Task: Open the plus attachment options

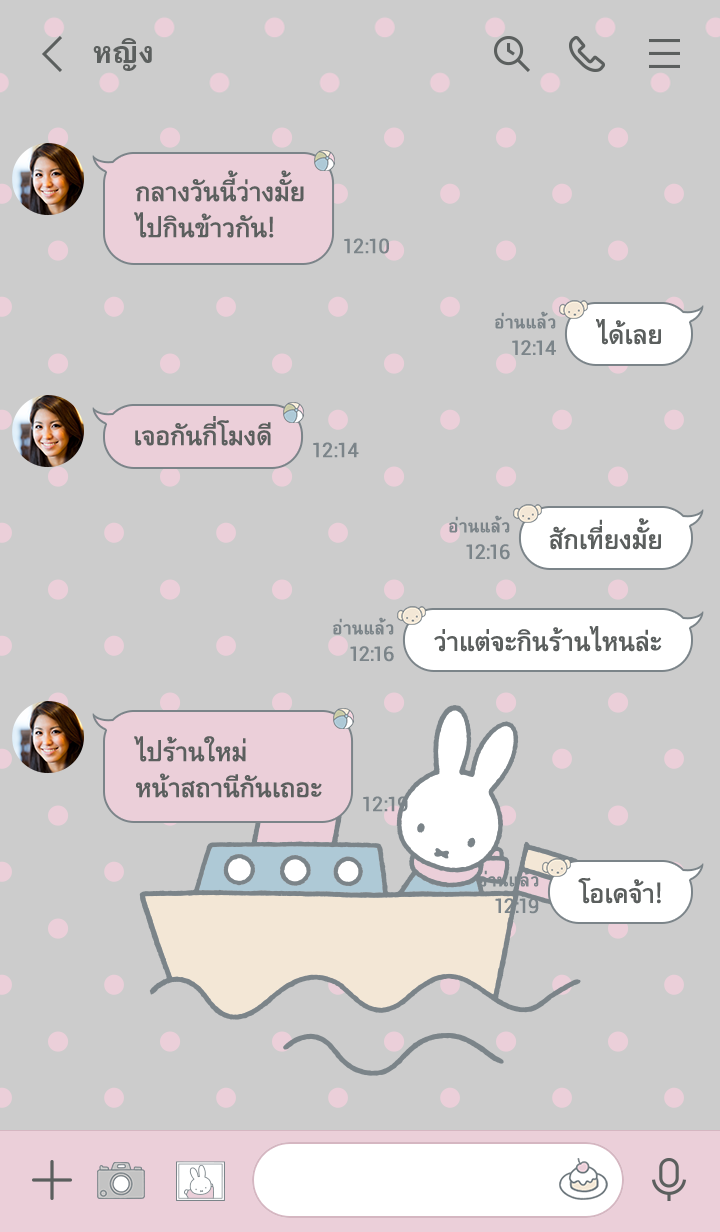Action: click(52, 1181)
